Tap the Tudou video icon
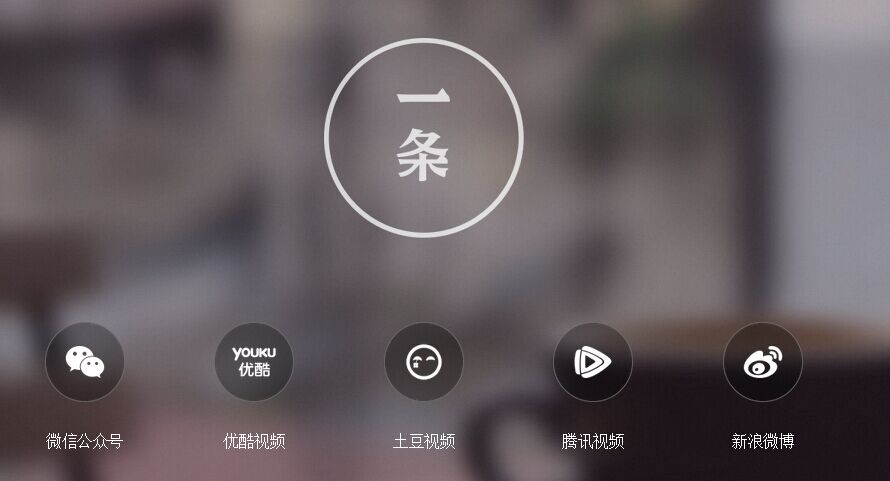The image size is (890, 481). [x=424, y=362]
